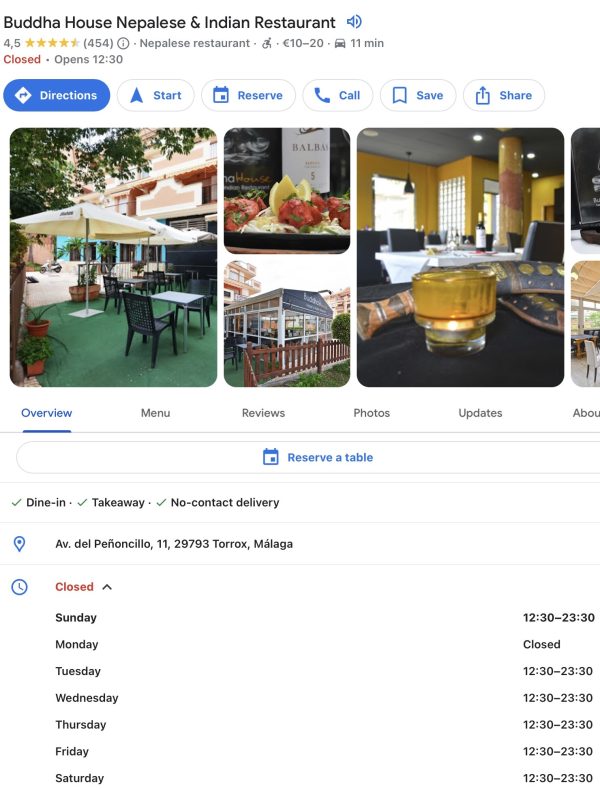View the food dish photo

pyautogui.click(x=287, y=190)
